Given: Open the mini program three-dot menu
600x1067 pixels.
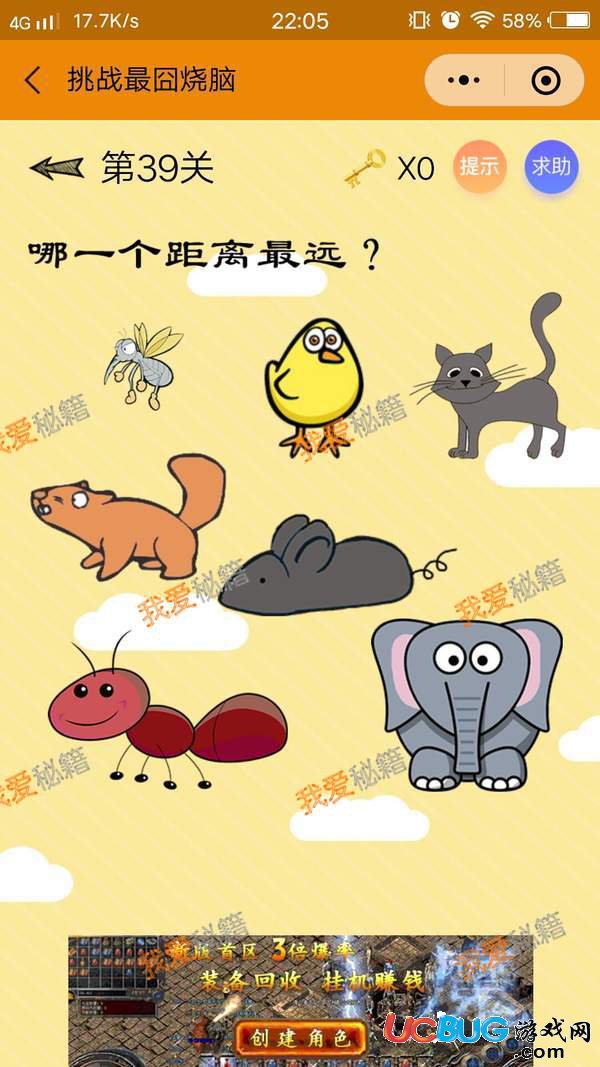Looking at the screenshot, I should [x=464, y=80].
